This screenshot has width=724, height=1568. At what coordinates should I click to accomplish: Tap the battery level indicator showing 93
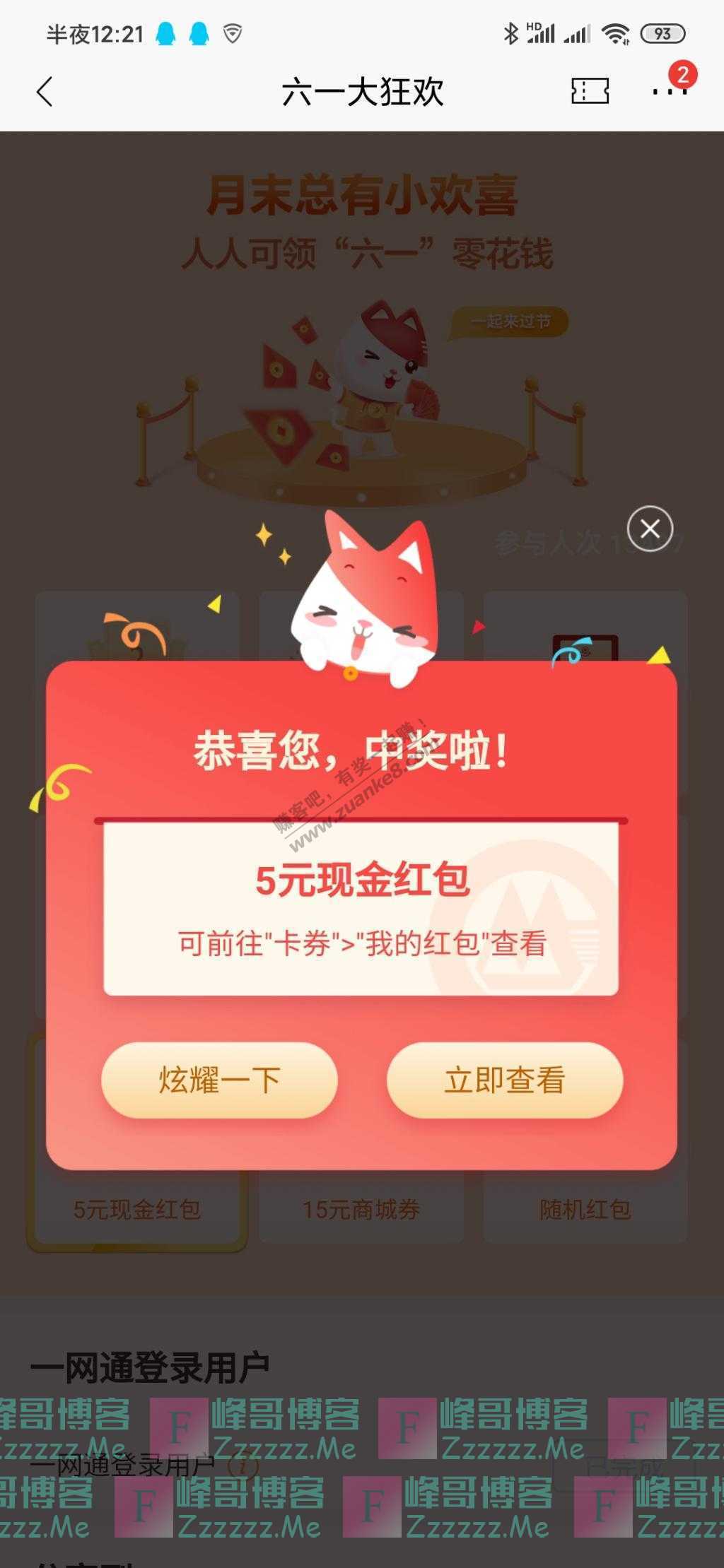coord(662,33)
